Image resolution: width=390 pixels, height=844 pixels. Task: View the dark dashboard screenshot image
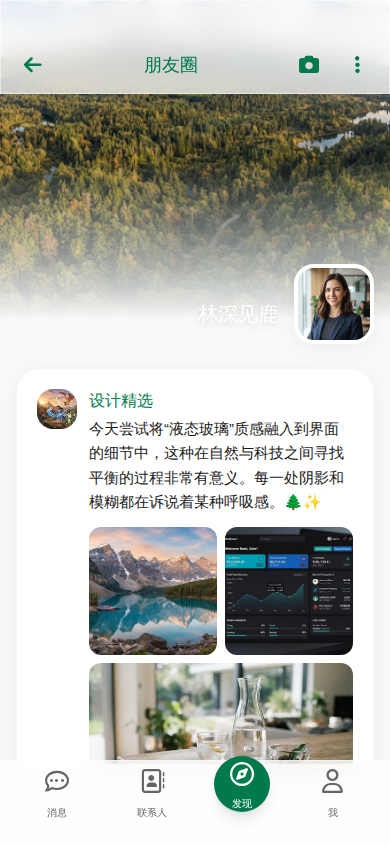tap(289, 591)
